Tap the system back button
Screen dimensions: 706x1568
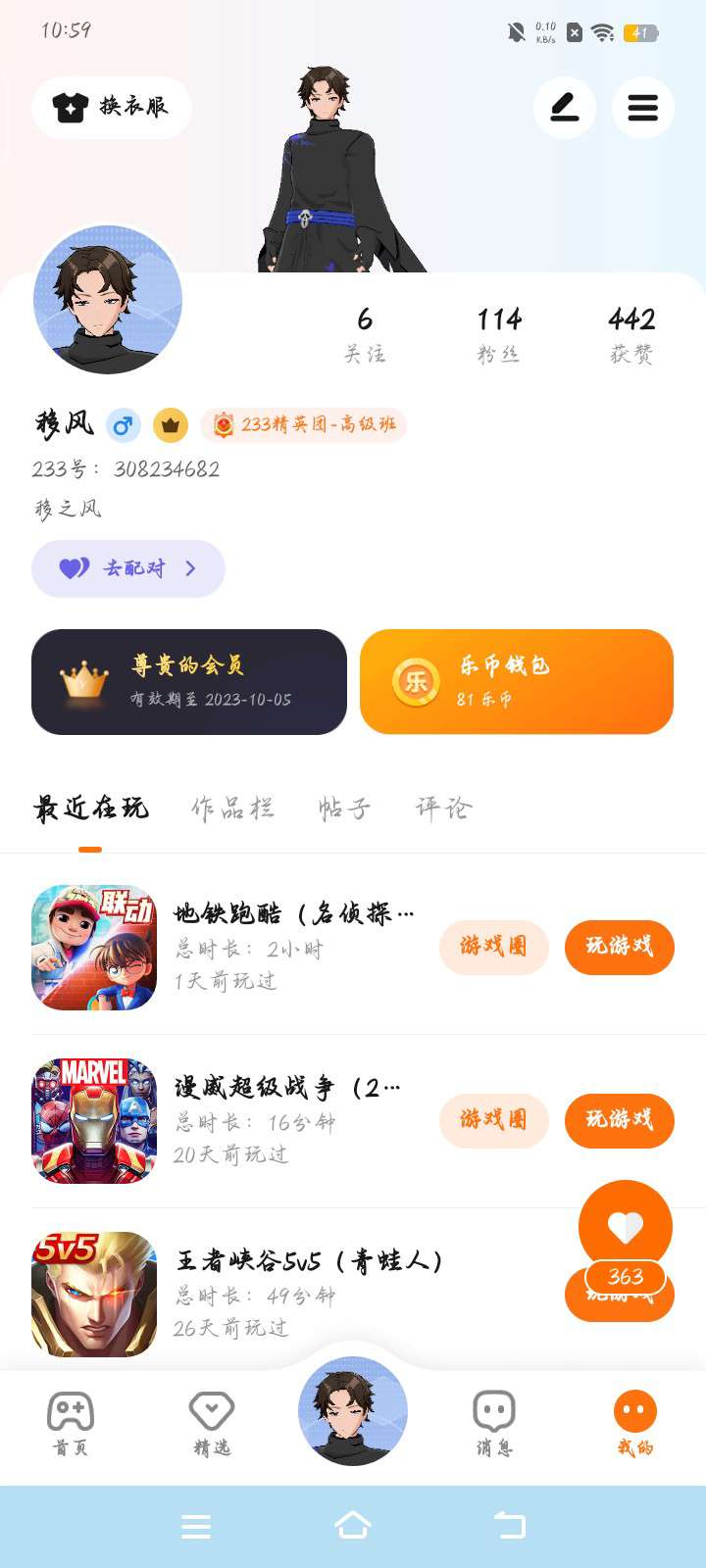pos(510,1526)
